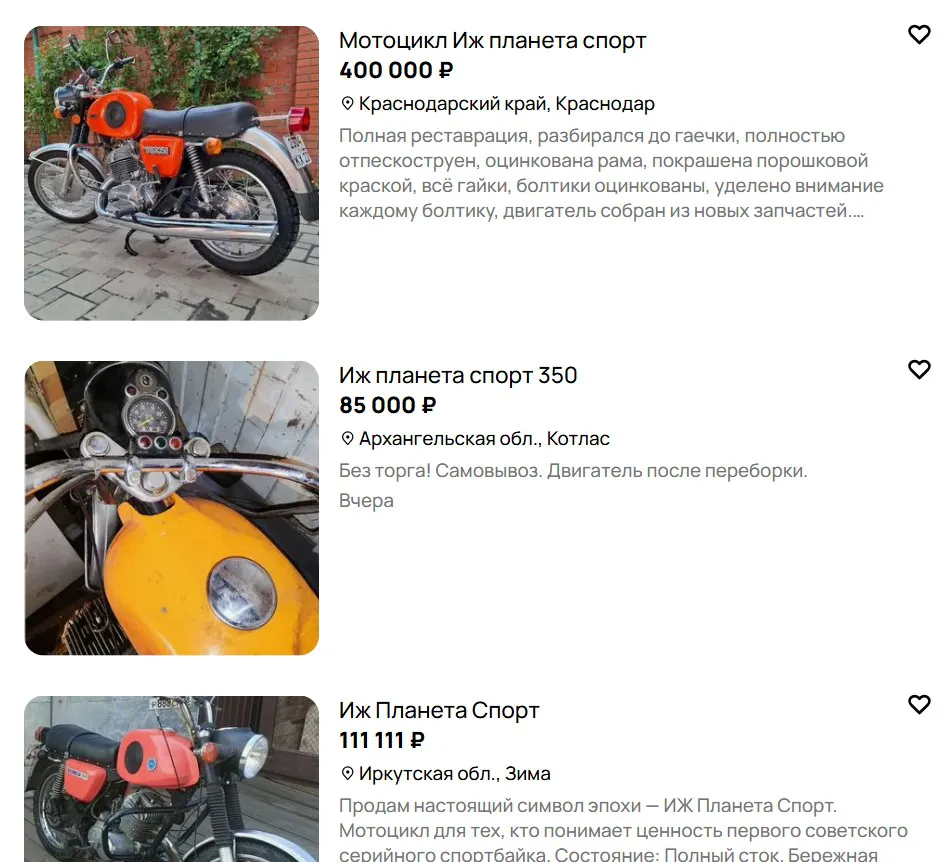Viewport: 945px width, 862px height.
Task: Favorite the 400 000 ₽ Краснодар listing
Action: click(x=919, y=35)
